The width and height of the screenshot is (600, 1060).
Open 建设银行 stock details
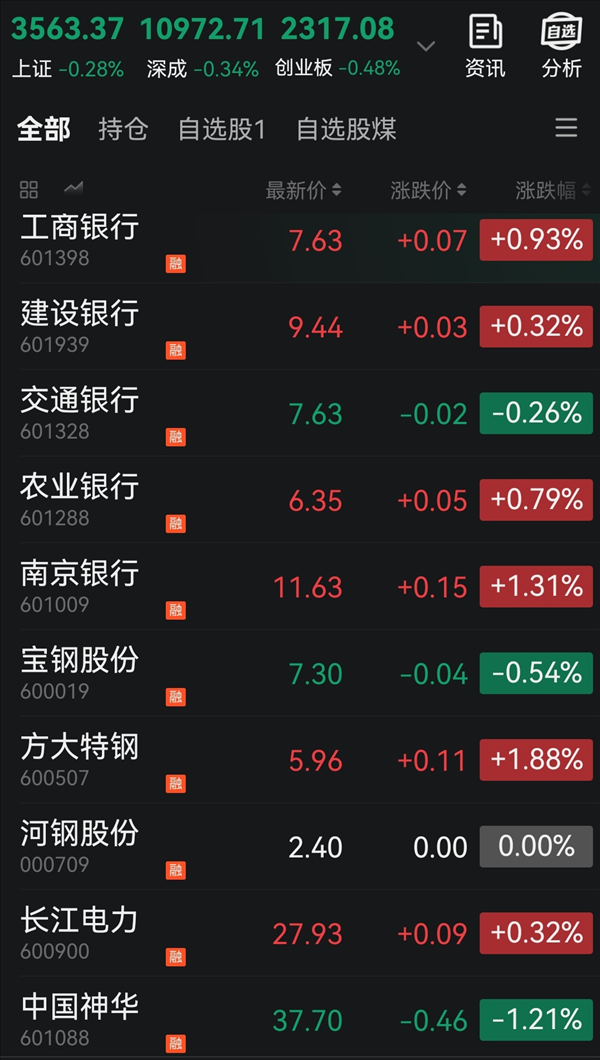[x=300, y=327]
